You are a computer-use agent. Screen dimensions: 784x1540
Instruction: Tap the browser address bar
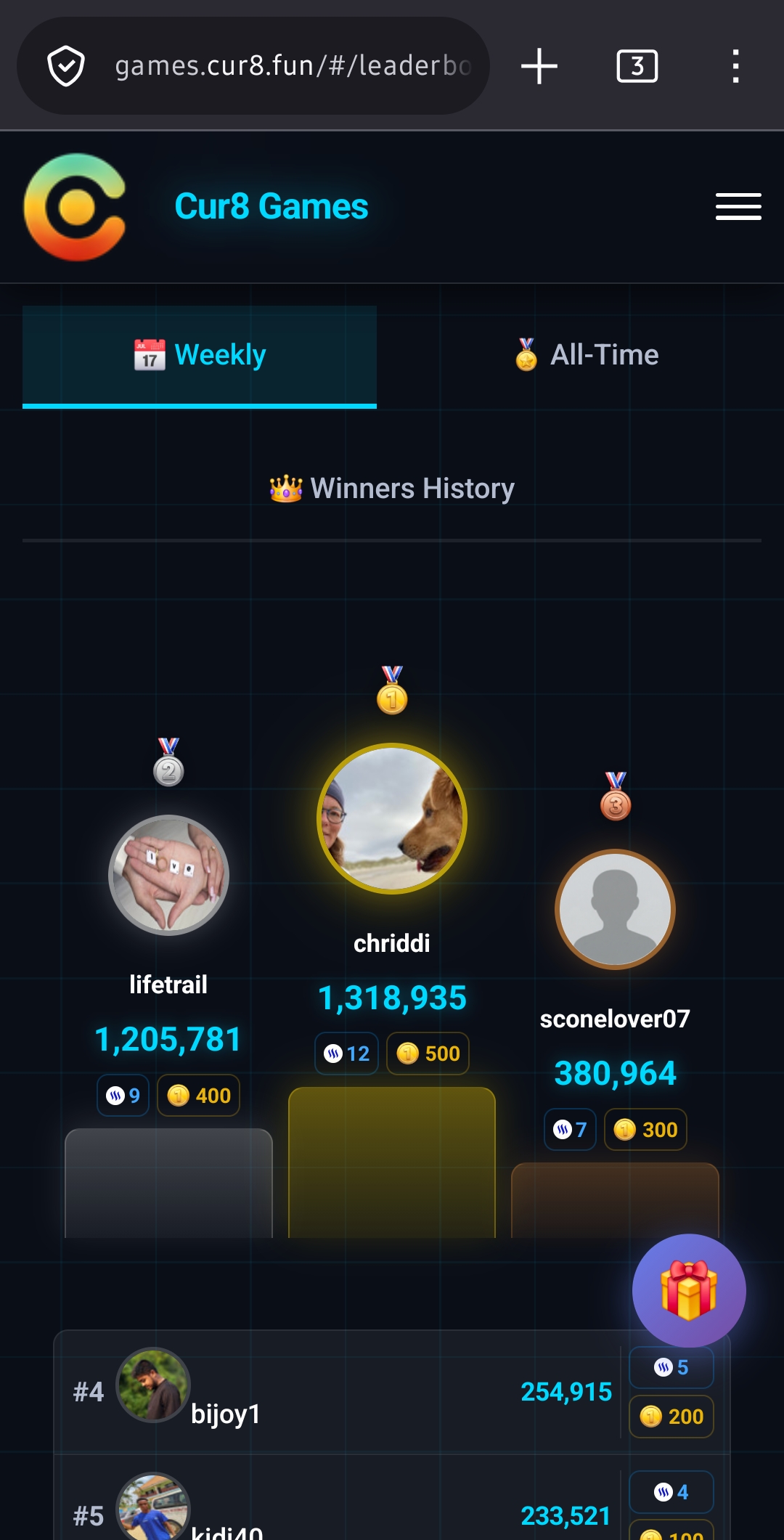(290, 66)
